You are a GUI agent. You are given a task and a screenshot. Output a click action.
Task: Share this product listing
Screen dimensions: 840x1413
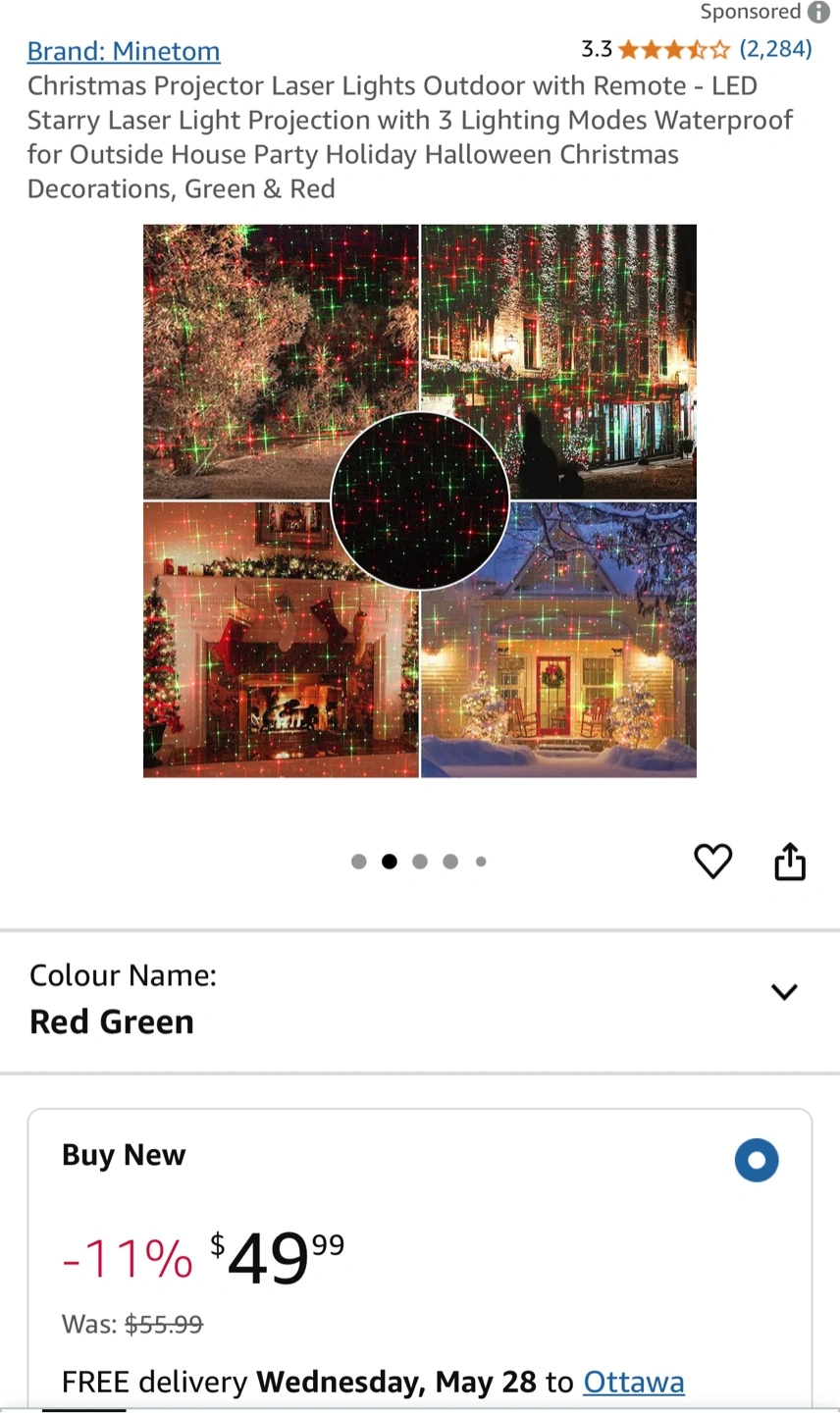(x=790, y=862)
